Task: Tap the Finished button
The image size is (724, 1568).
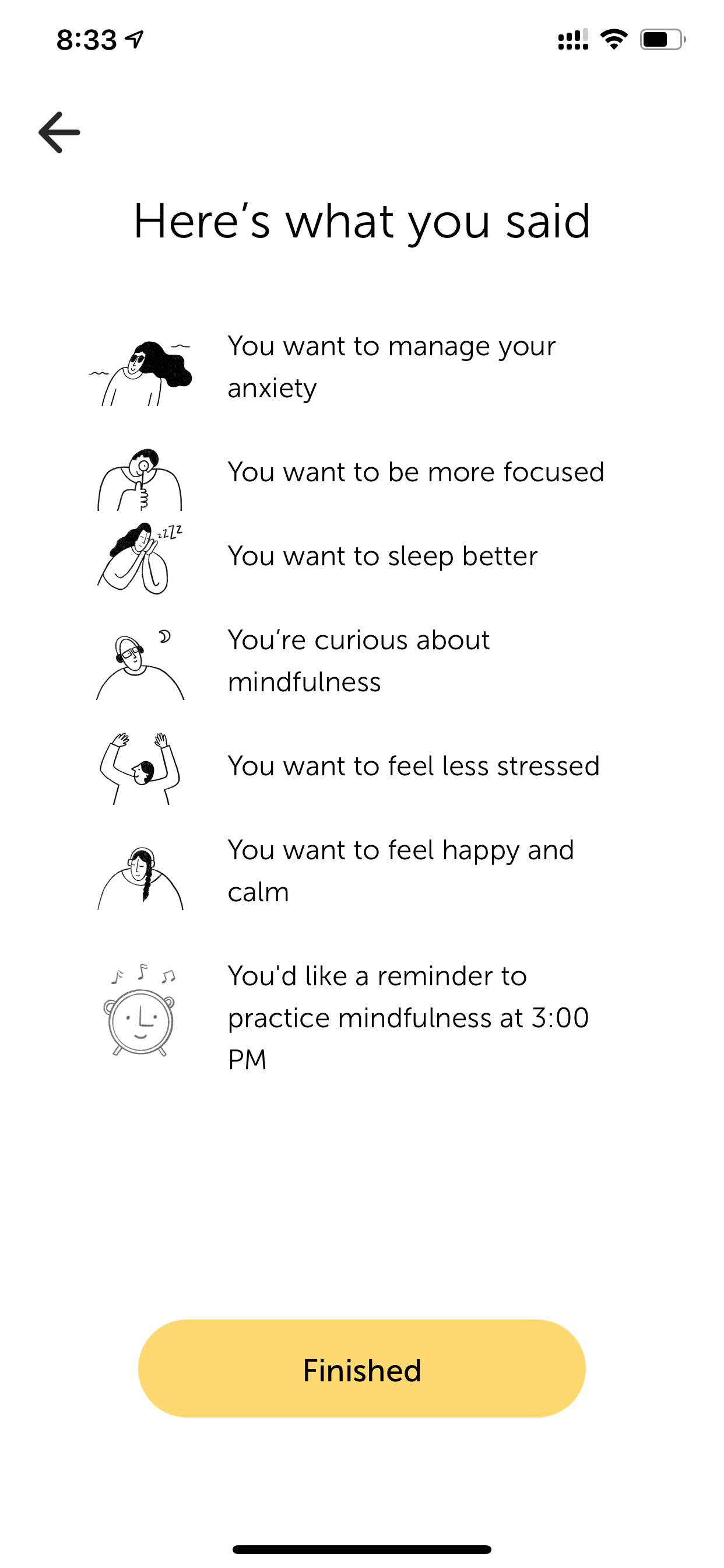Action: (x=362, y=1368)
